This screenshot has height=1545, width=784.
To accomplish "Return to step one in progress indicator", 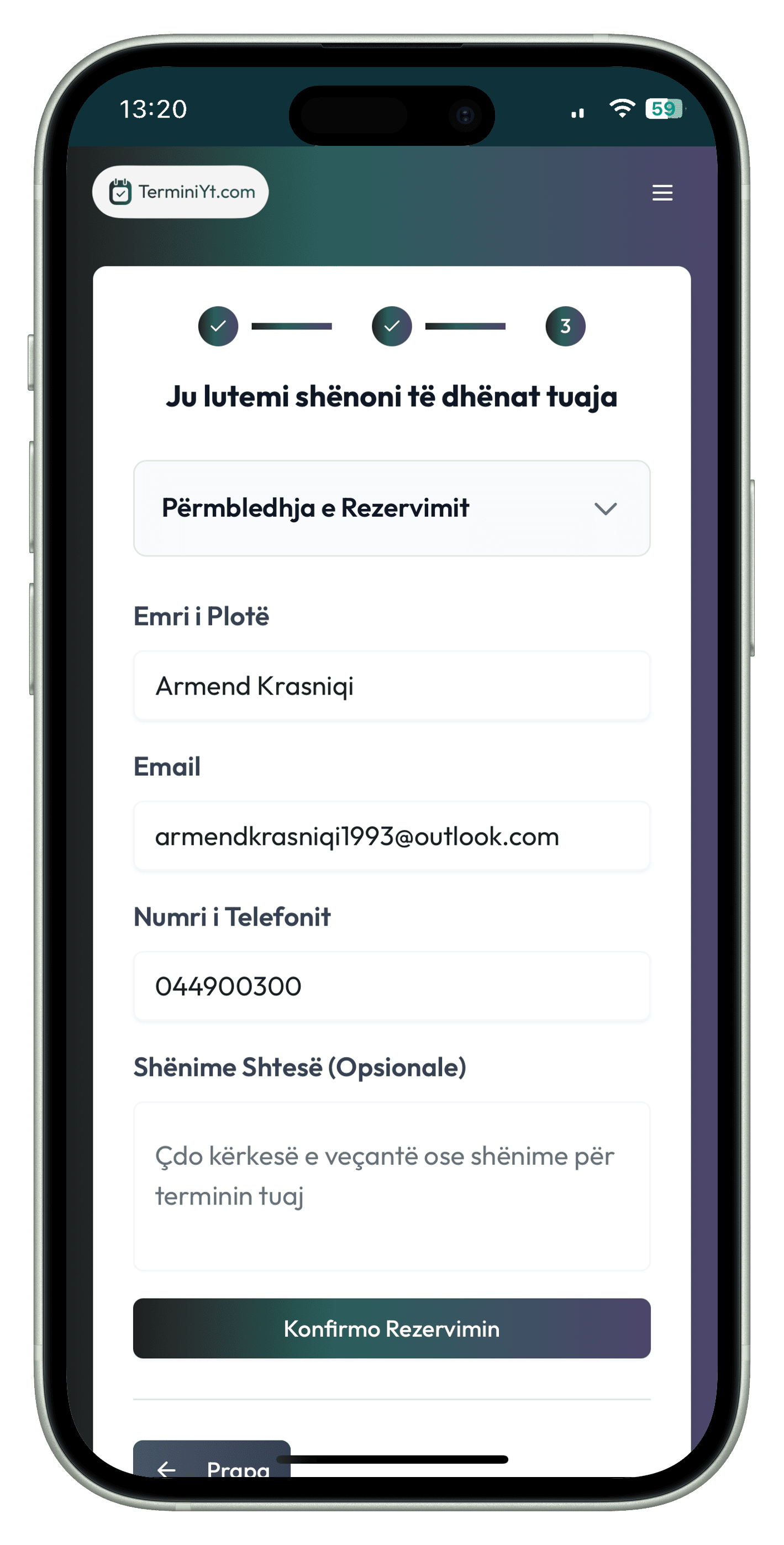I will coord(218,326).
